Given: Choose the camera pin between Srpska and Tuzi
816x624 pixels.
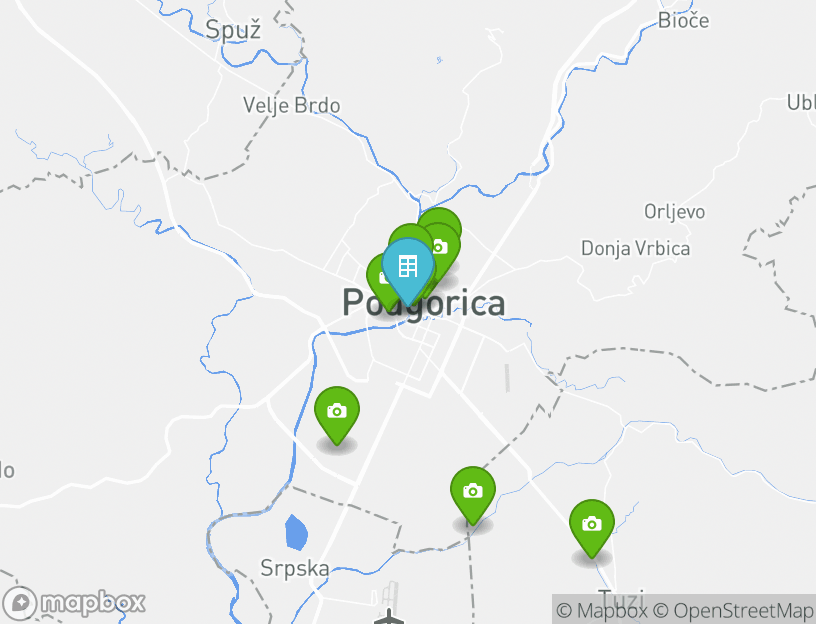Looking at the screenshot, I should [x=472, y=492].
